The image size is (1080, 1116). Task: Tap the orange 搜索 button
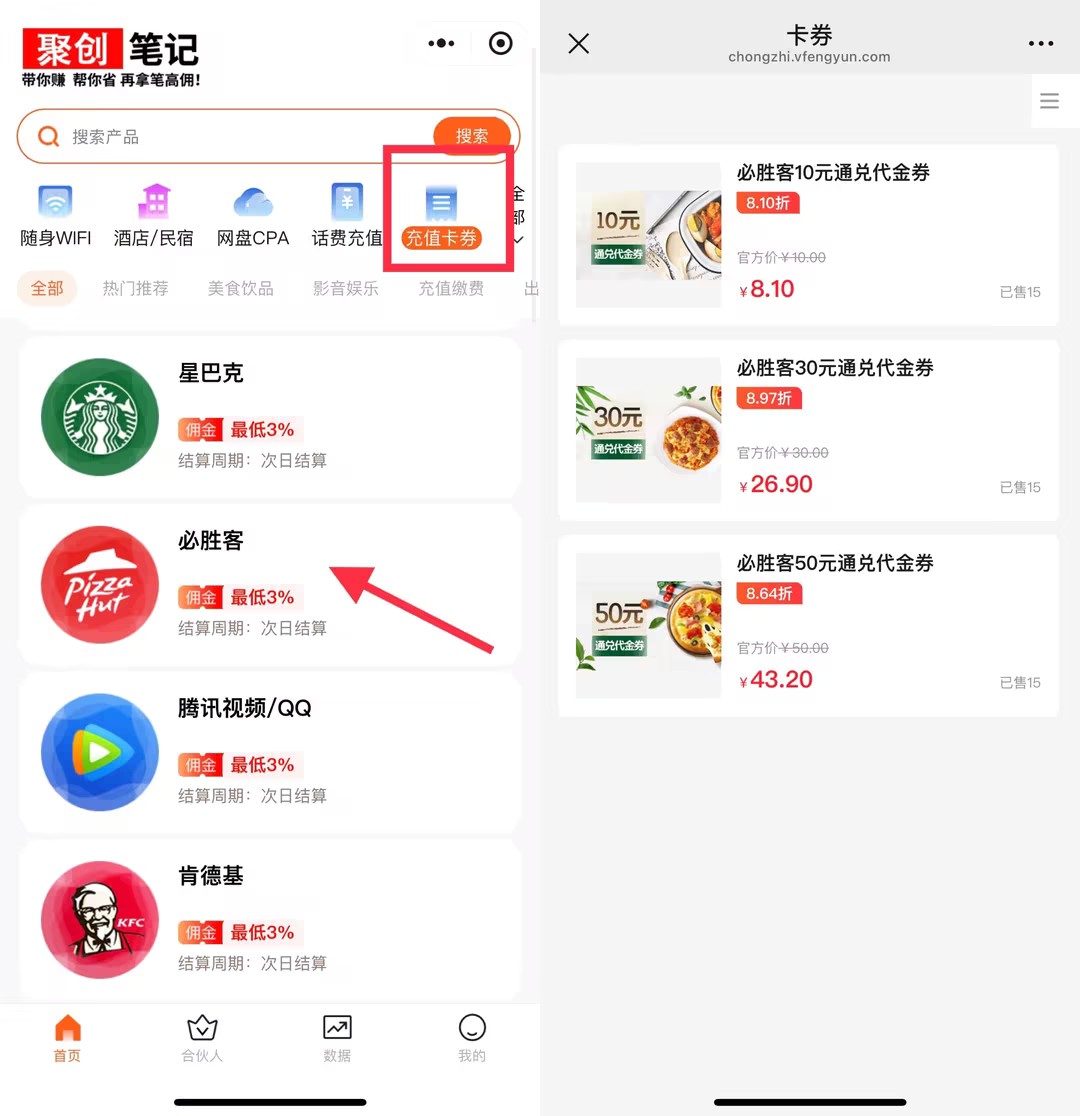click(472, 136)
